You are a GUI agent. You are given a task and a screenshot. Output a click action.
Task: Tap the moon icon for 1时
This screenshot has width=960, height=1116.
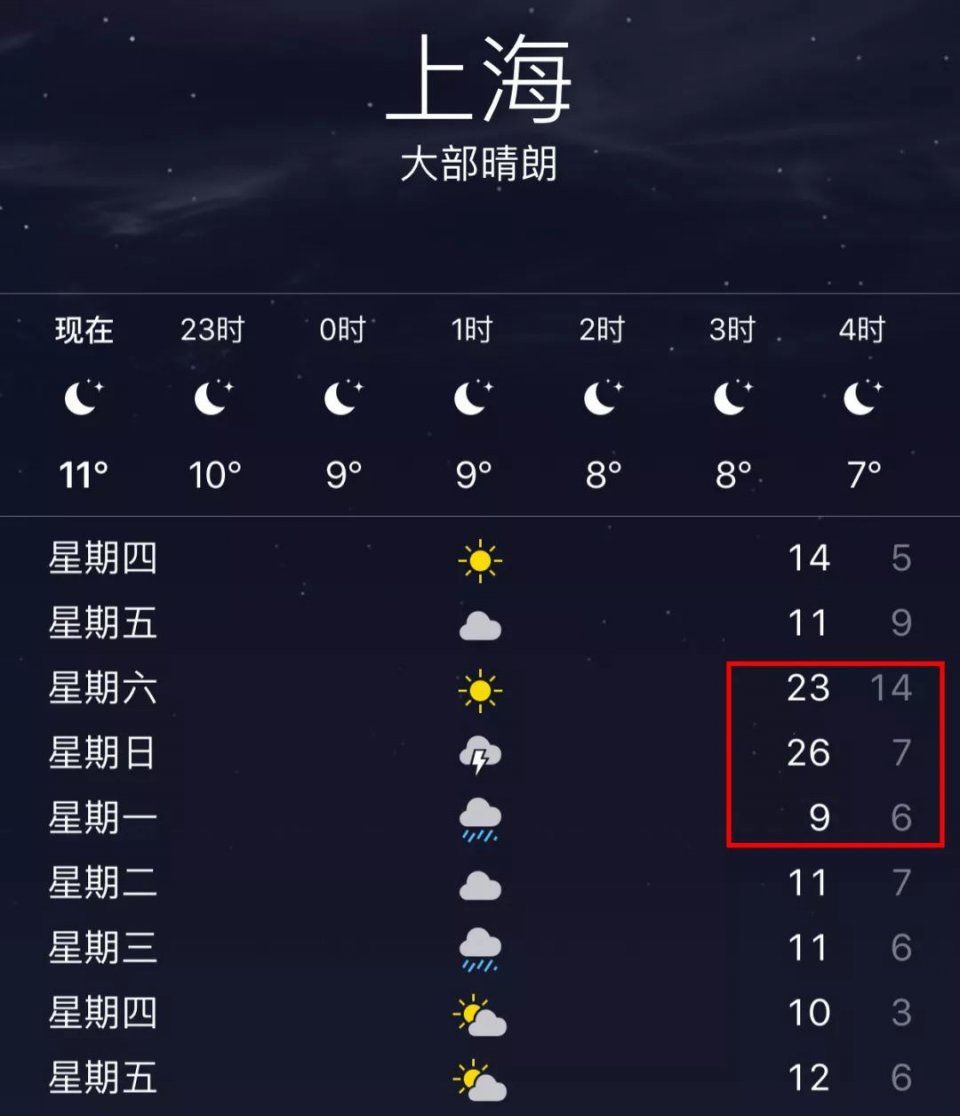pos(472,398)
